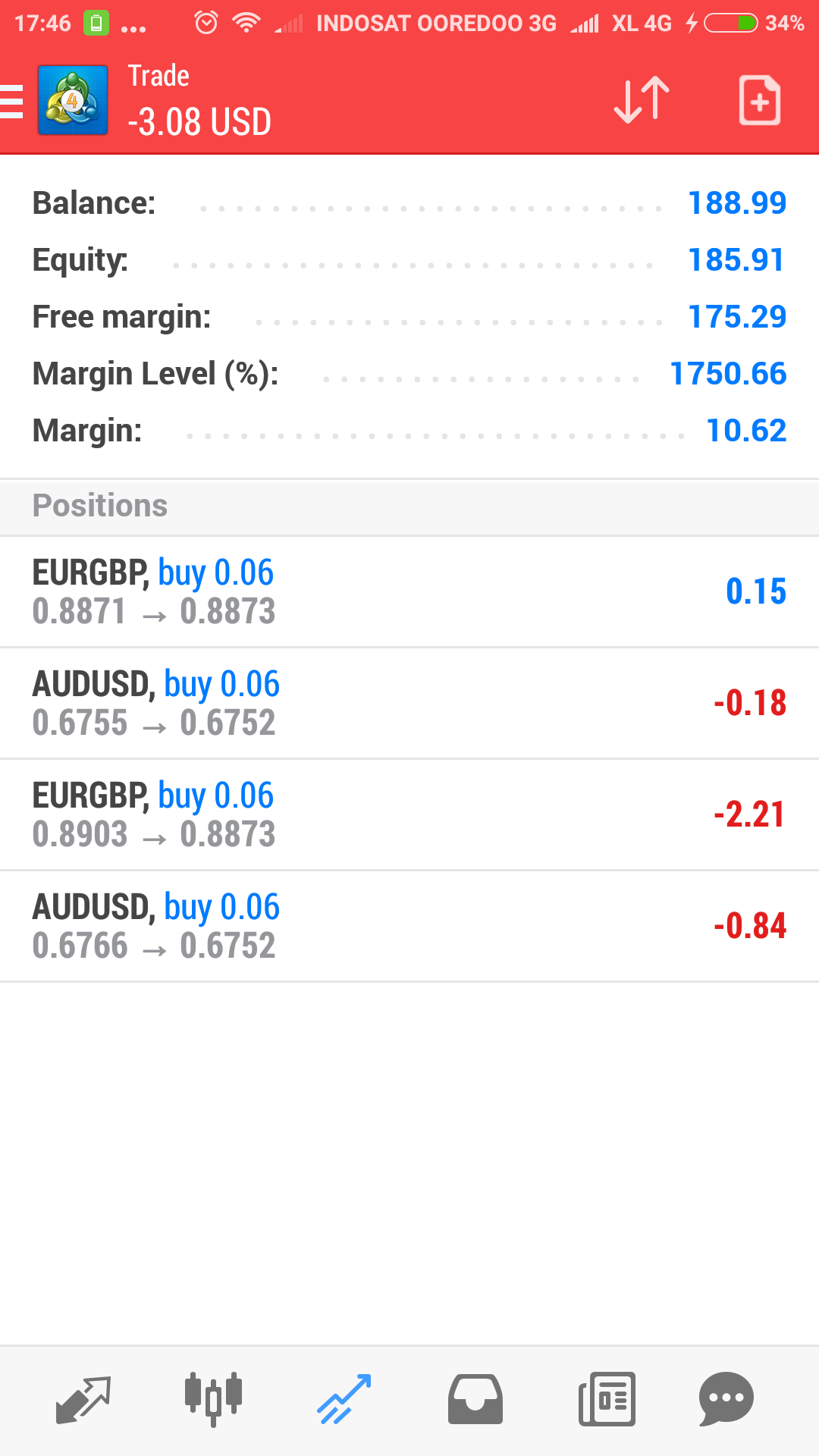Open the EURGBP position showing -2.21 loss
This screenshot has height=1456, width=819.
tap(409, 814)
